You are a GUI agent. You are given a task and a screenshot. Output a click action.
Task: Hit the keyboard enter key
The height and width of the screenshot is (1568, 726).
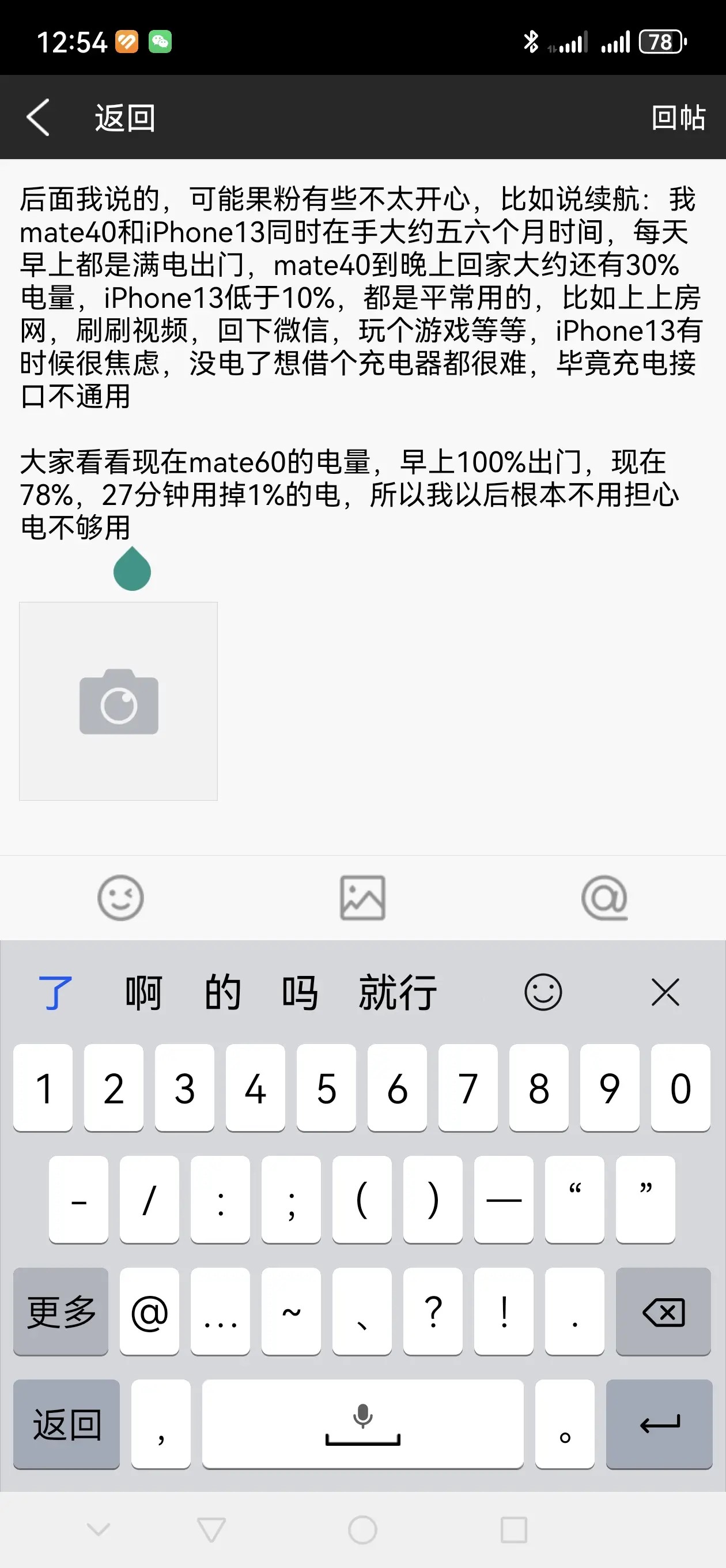pos(660,1424)
